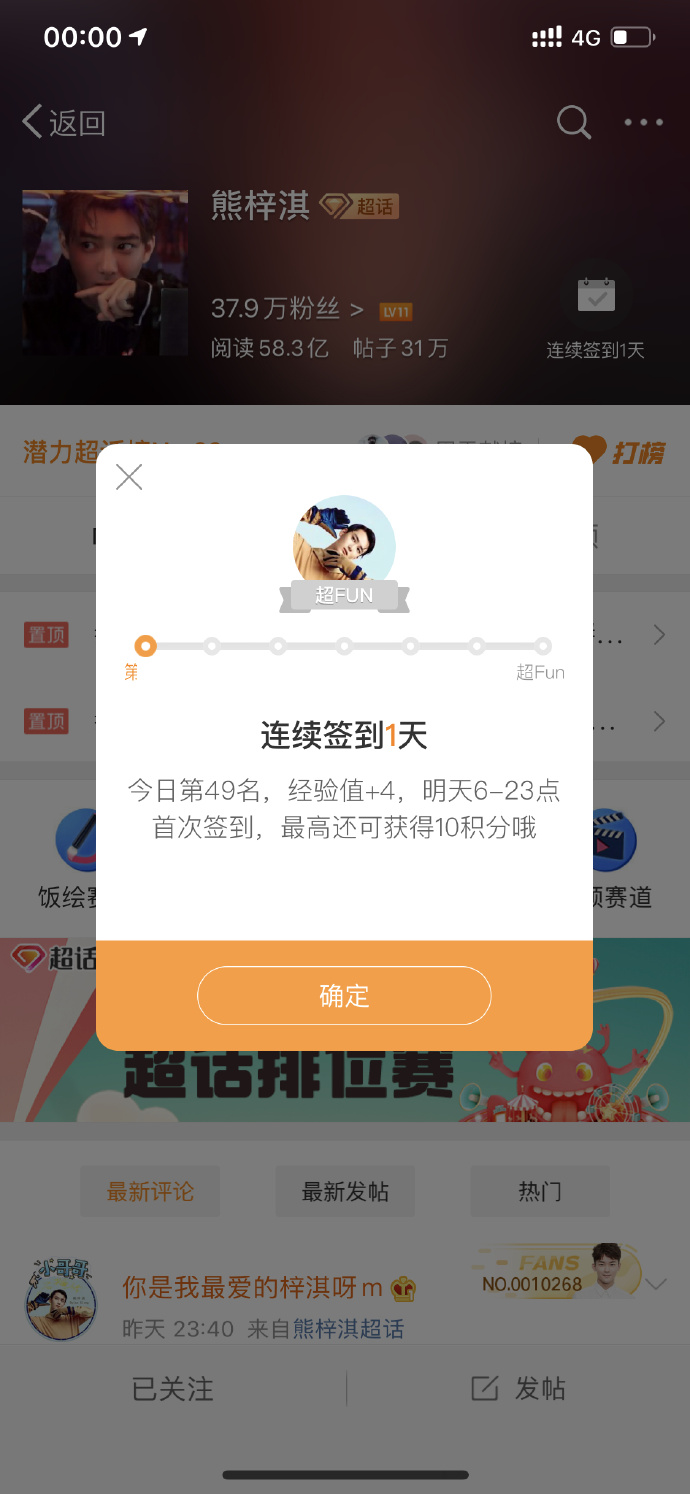This screenshot has width=690, height=1494.
Task: Close the sign-in popup with the X
Action: point(129,477)
